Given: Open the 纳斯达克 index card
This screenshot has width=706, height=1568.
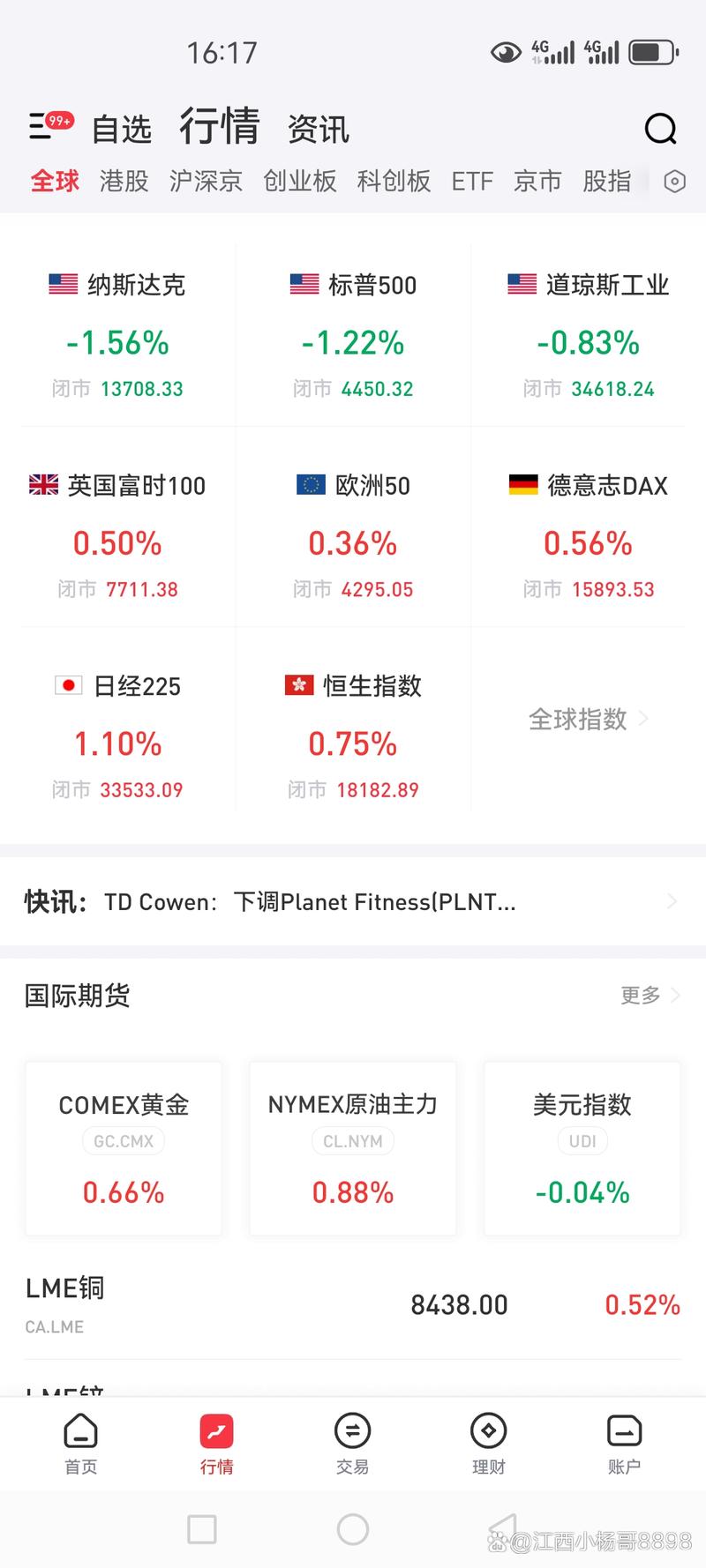Looking at the screenshot, I should coord(118,336).
